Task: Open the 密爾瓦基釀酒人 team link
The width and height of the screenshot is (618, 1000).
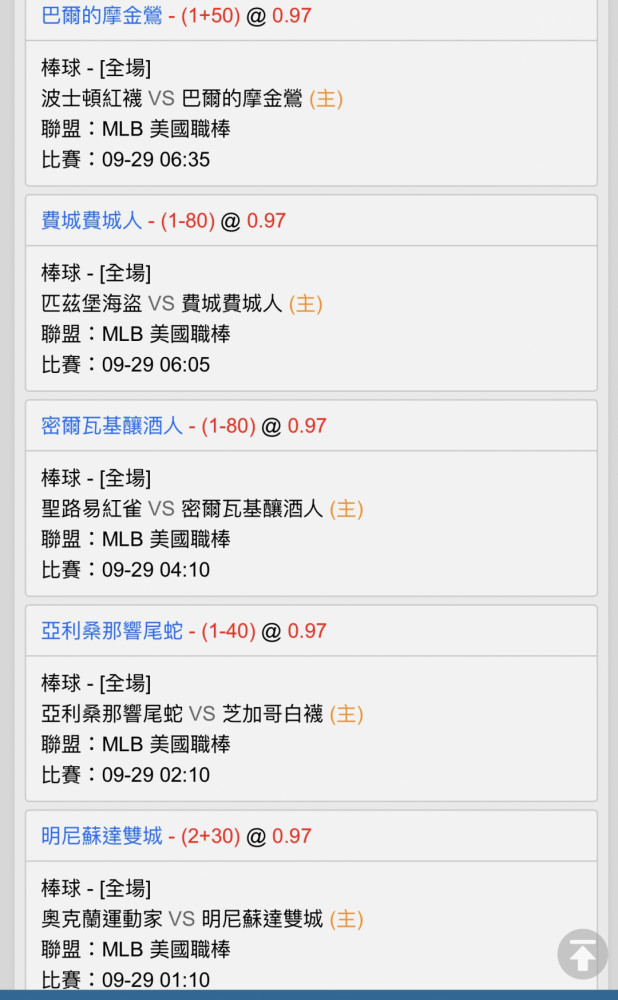Action: (x=112, y=426)
